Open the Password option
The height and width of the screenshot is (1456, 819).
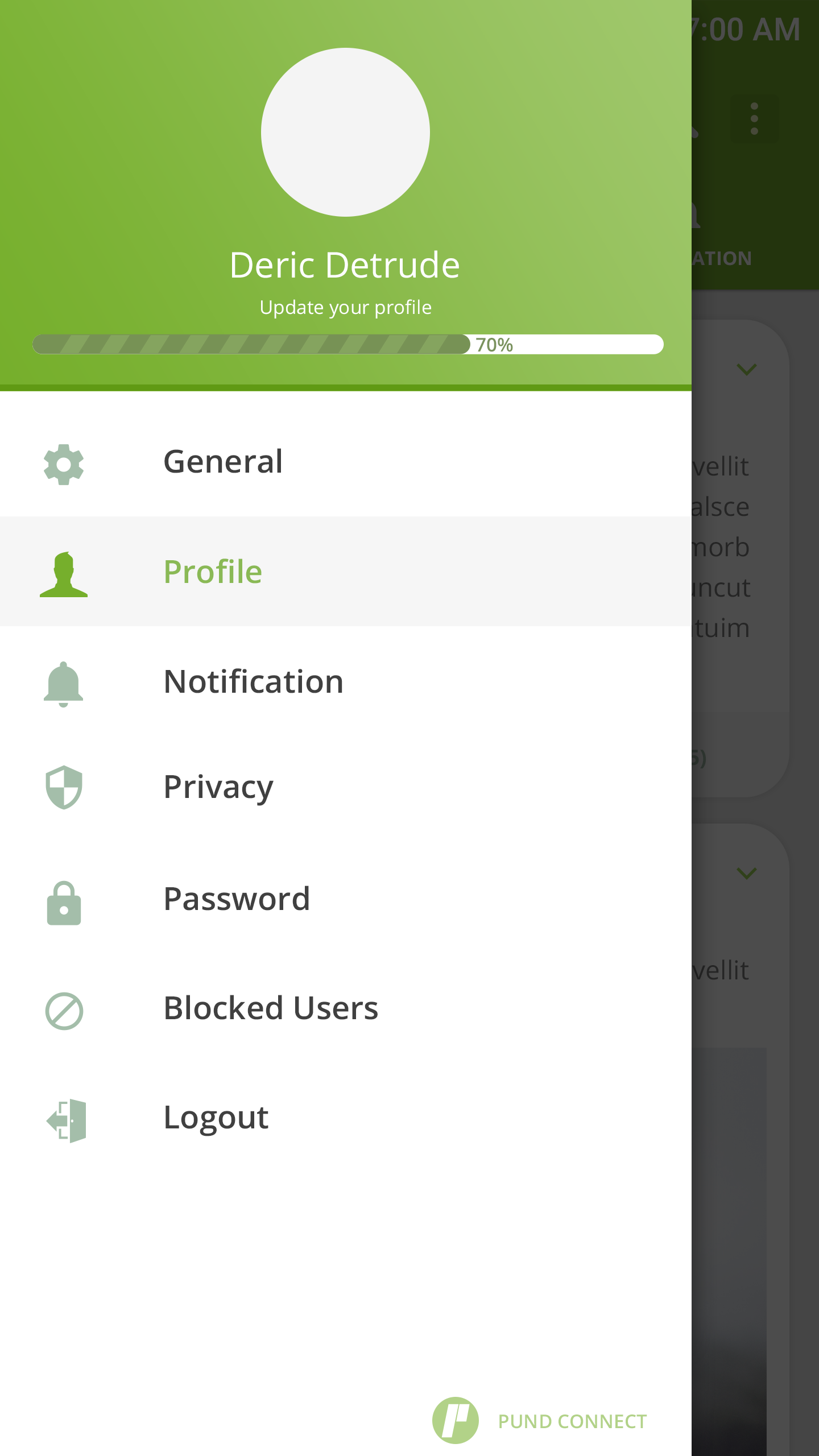pyautogui.click(x=346, y=899)
